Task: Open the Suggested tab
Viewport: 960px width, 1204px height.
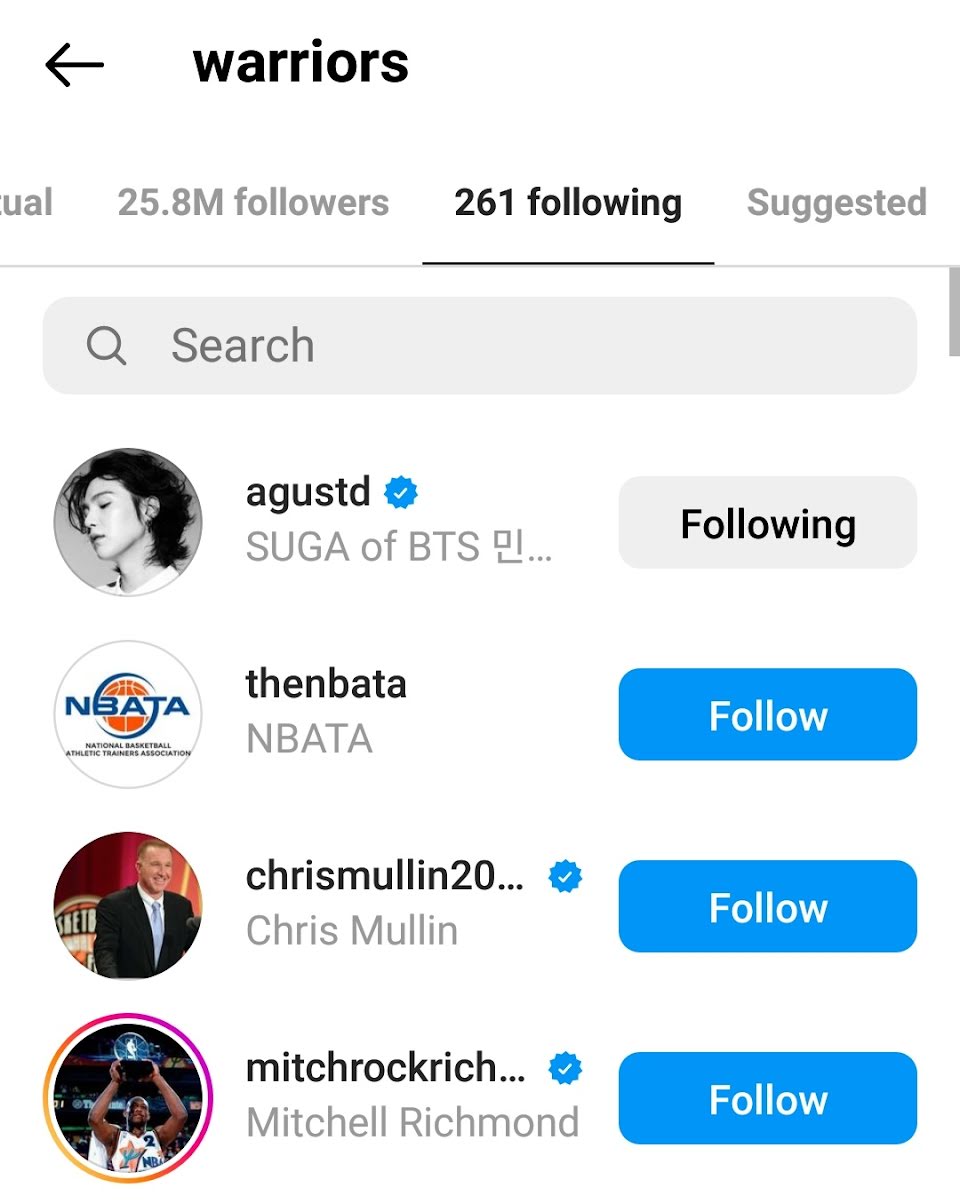Action: (x=836, y=203)
